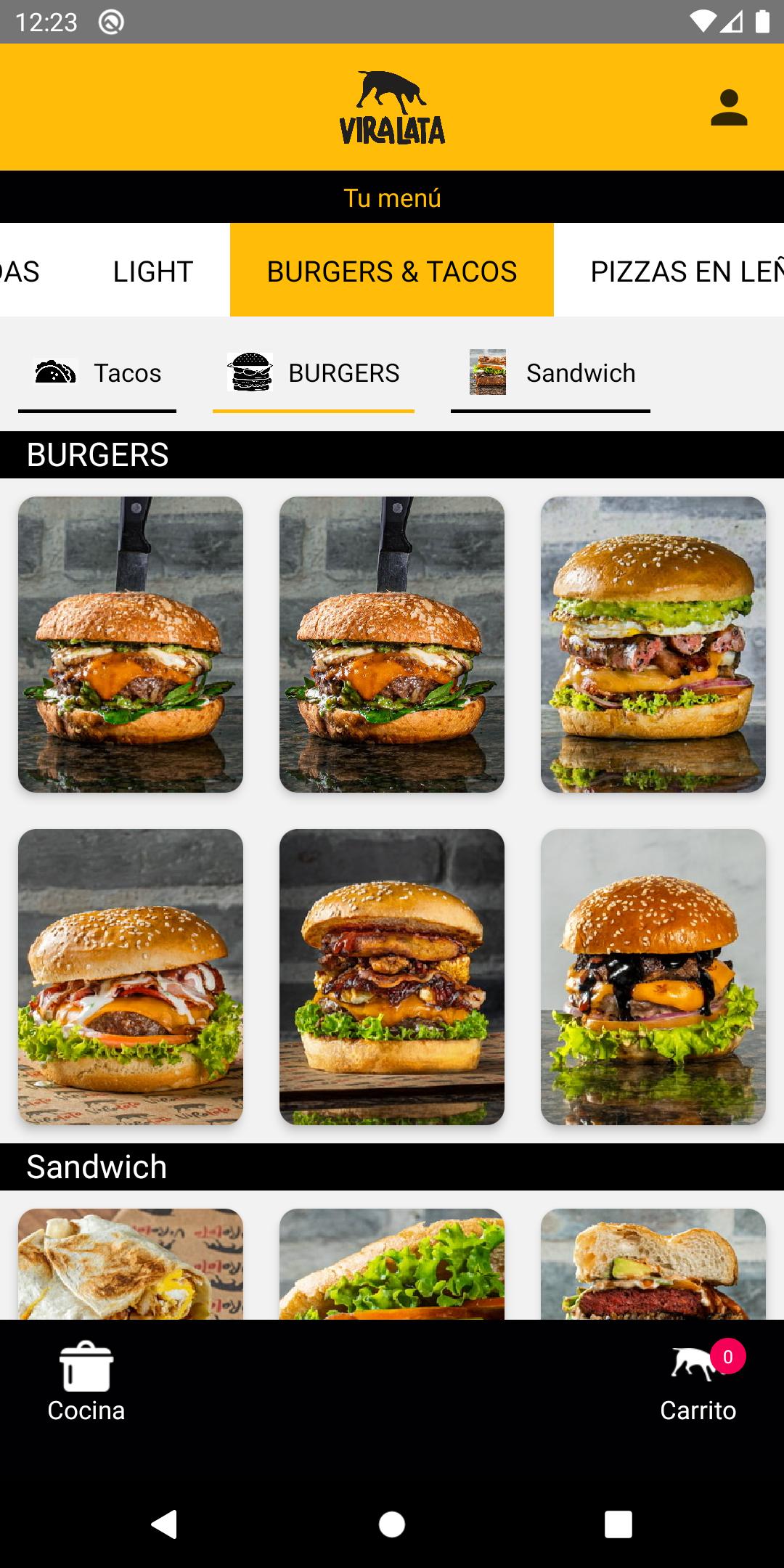784x1568 pixels.
Task: Go to the Cocina section
Action: 86,1381
